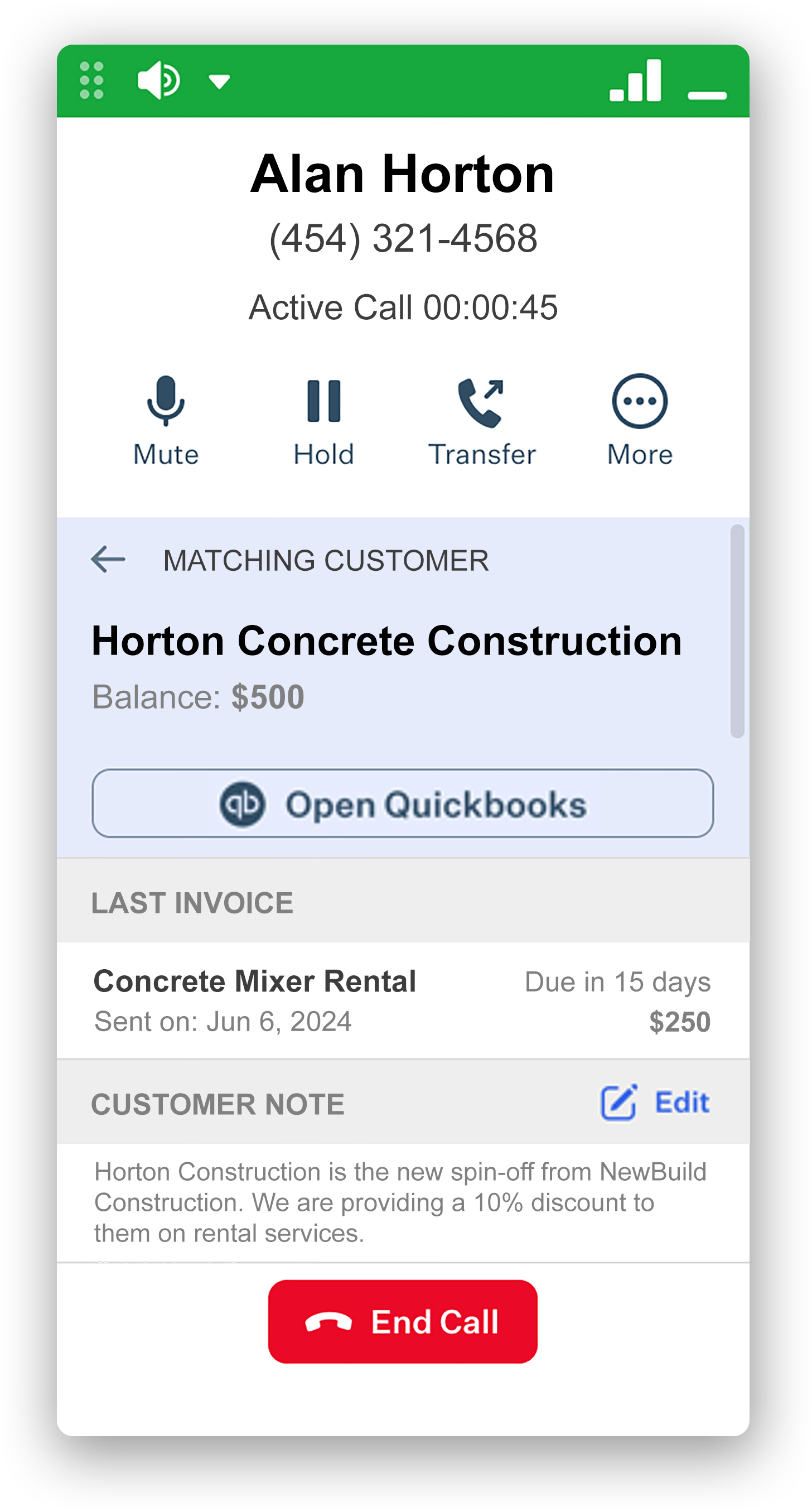
Task: End the call with Alan Horton
Action: click(x=403, y=1321)
